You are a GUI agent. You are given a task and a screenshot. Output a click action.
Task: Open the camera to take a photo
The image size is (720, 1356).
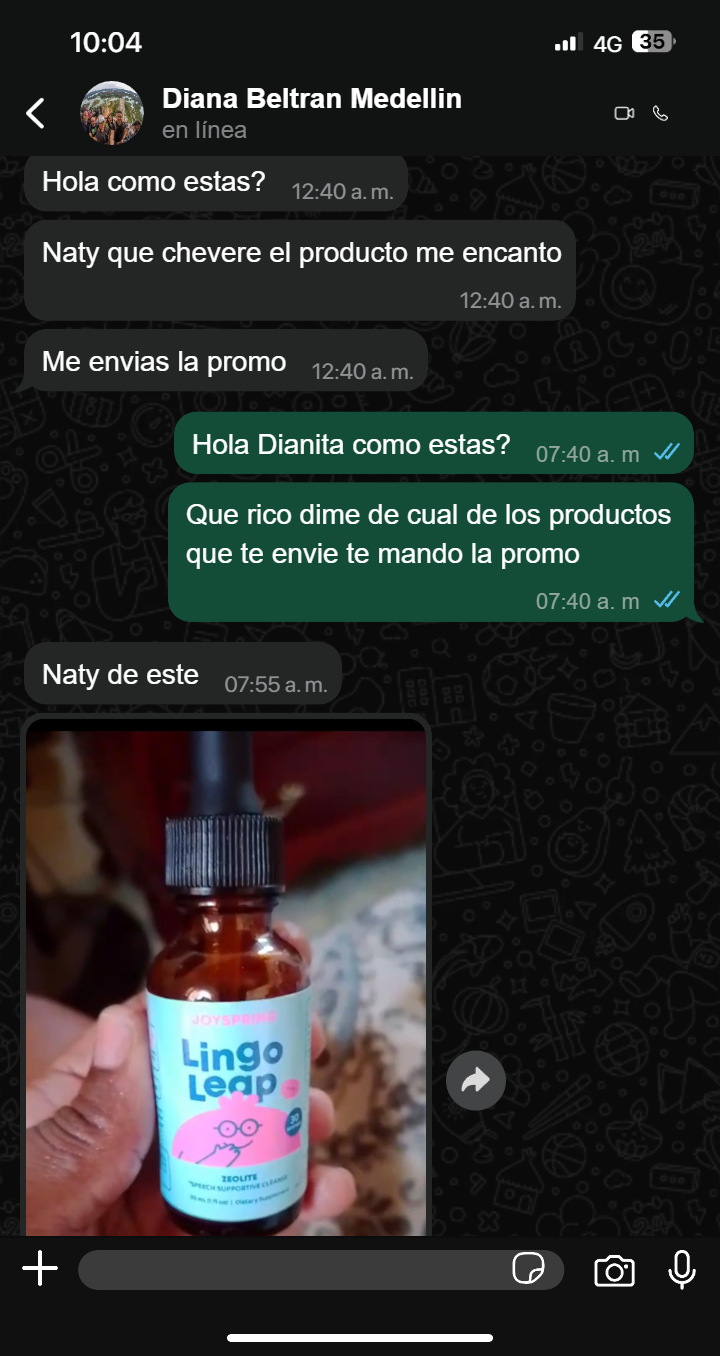[614, 1271]
